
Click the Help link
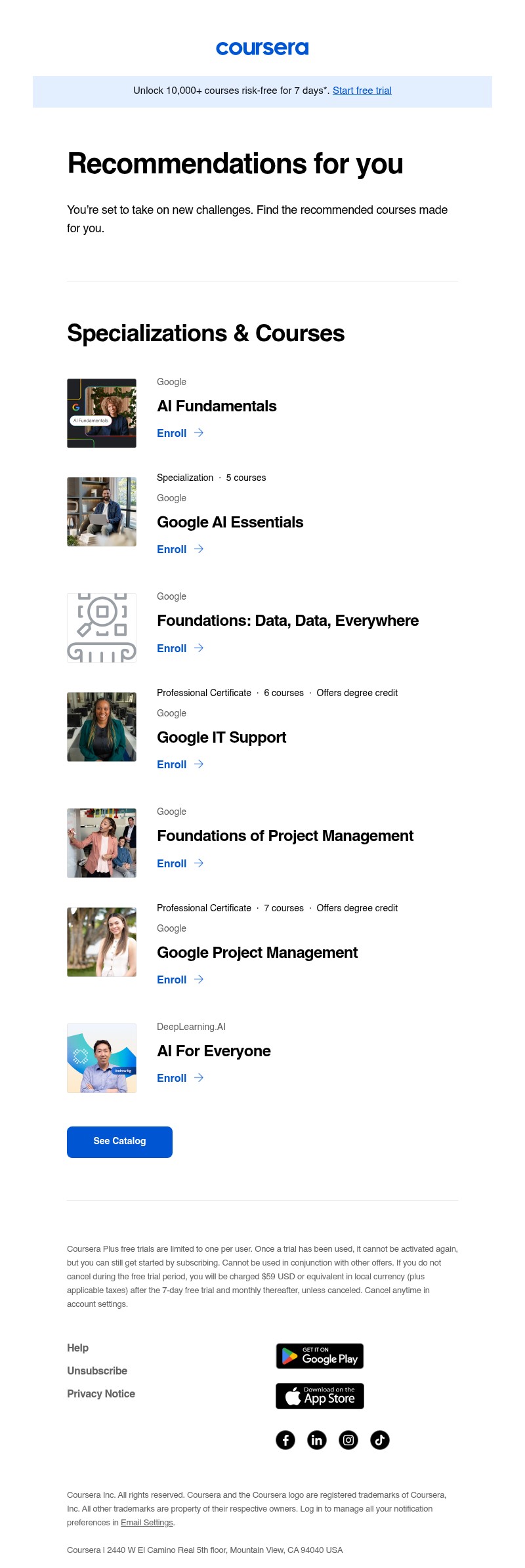(x=78, y=1348)
